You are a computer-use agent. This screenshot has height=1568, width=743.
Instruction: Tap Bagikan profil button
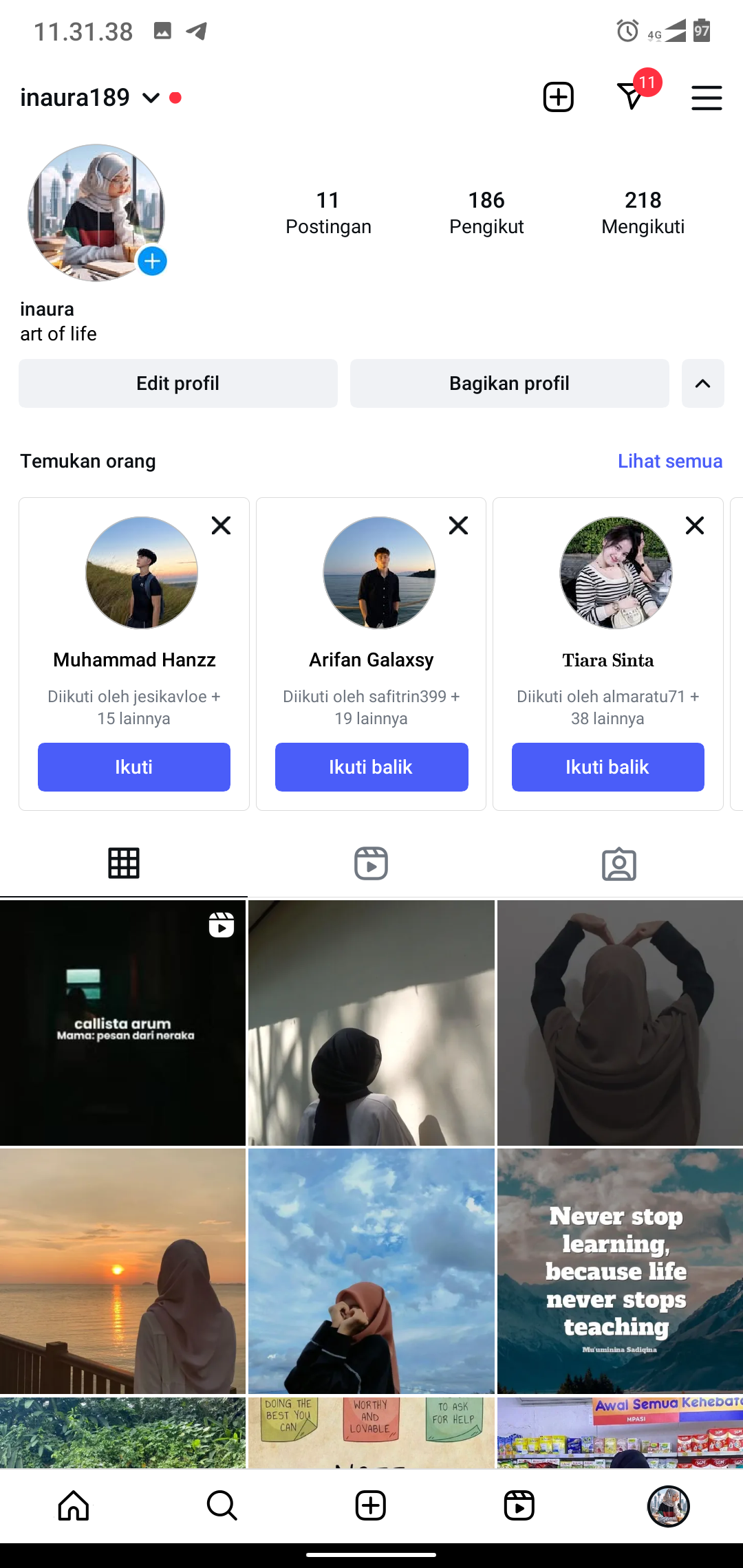(509, 383)
